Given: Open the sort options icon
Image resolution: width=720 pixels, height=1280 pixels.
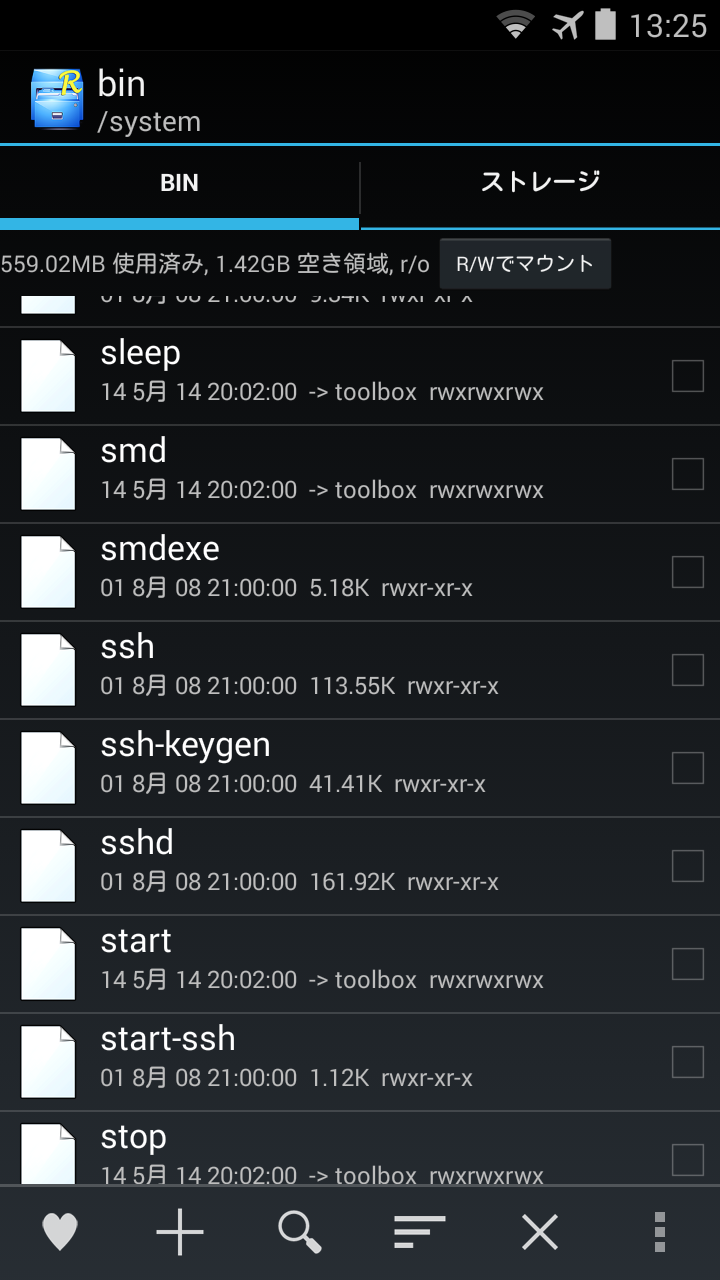Looking at the screenshot, I should [420, 1232].
